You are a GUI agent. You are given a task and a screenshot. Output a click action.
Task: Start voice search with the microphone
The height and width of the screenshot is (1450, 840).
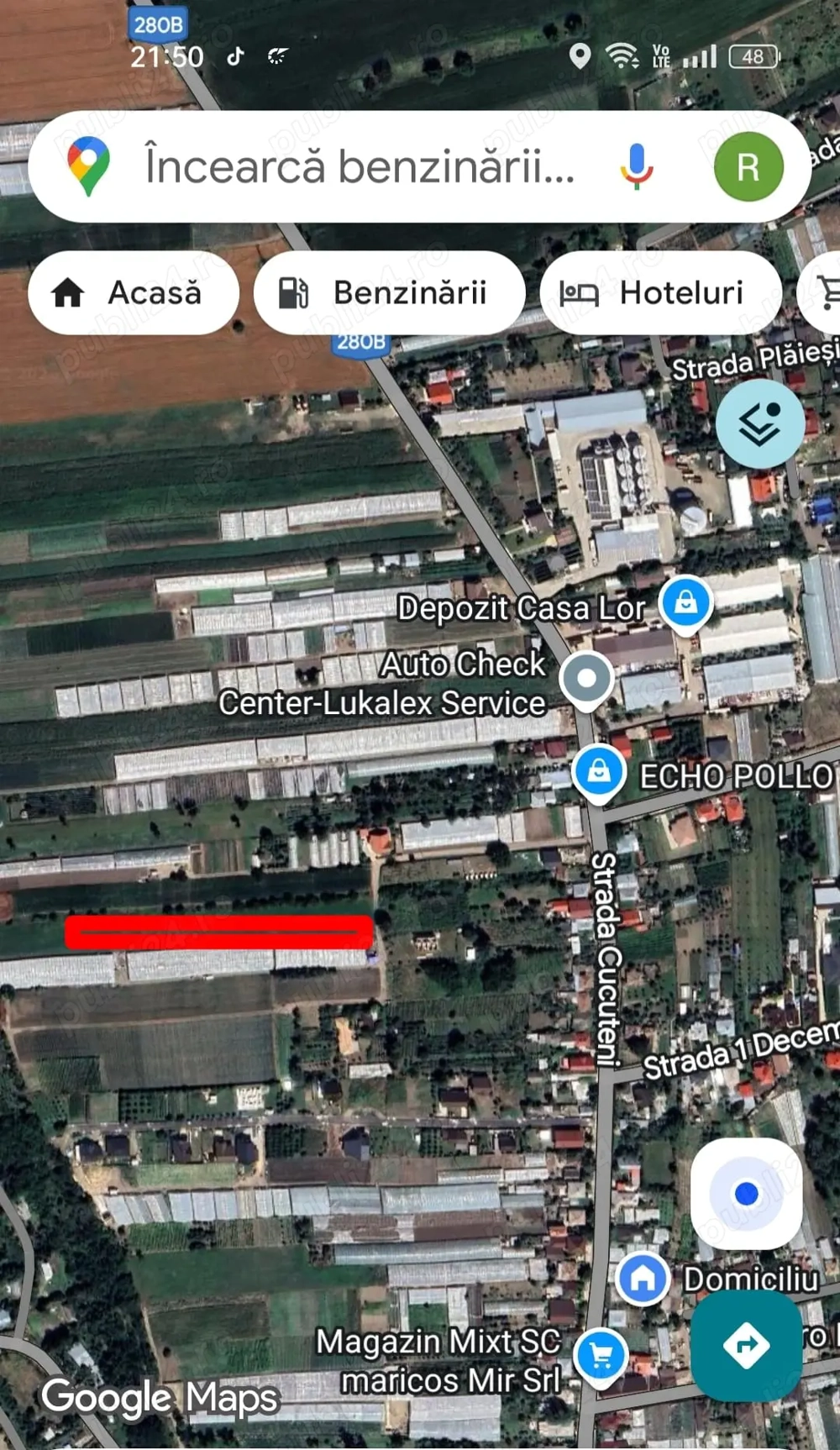[637, 165]
